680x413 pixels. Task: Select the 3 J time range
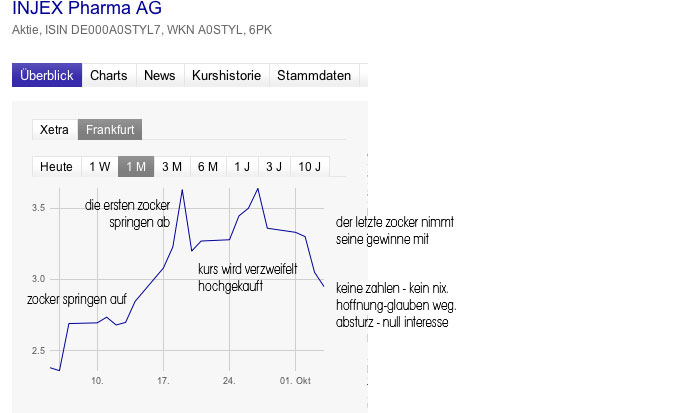coord(274,166)
